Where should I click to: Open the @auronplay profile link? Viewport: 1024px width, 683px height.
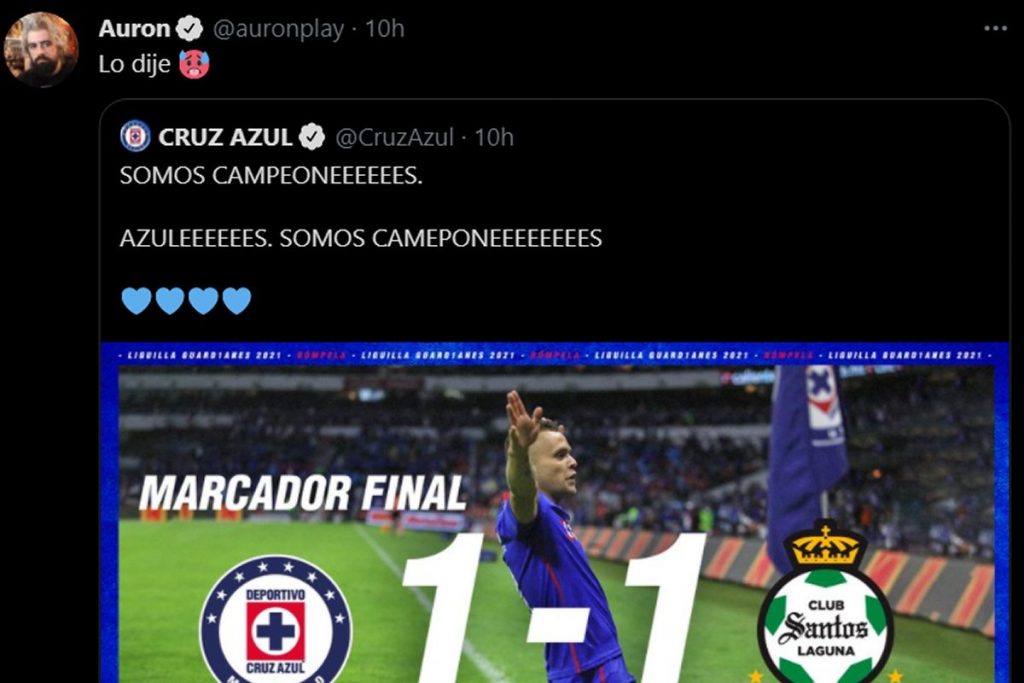pos(278,28)
